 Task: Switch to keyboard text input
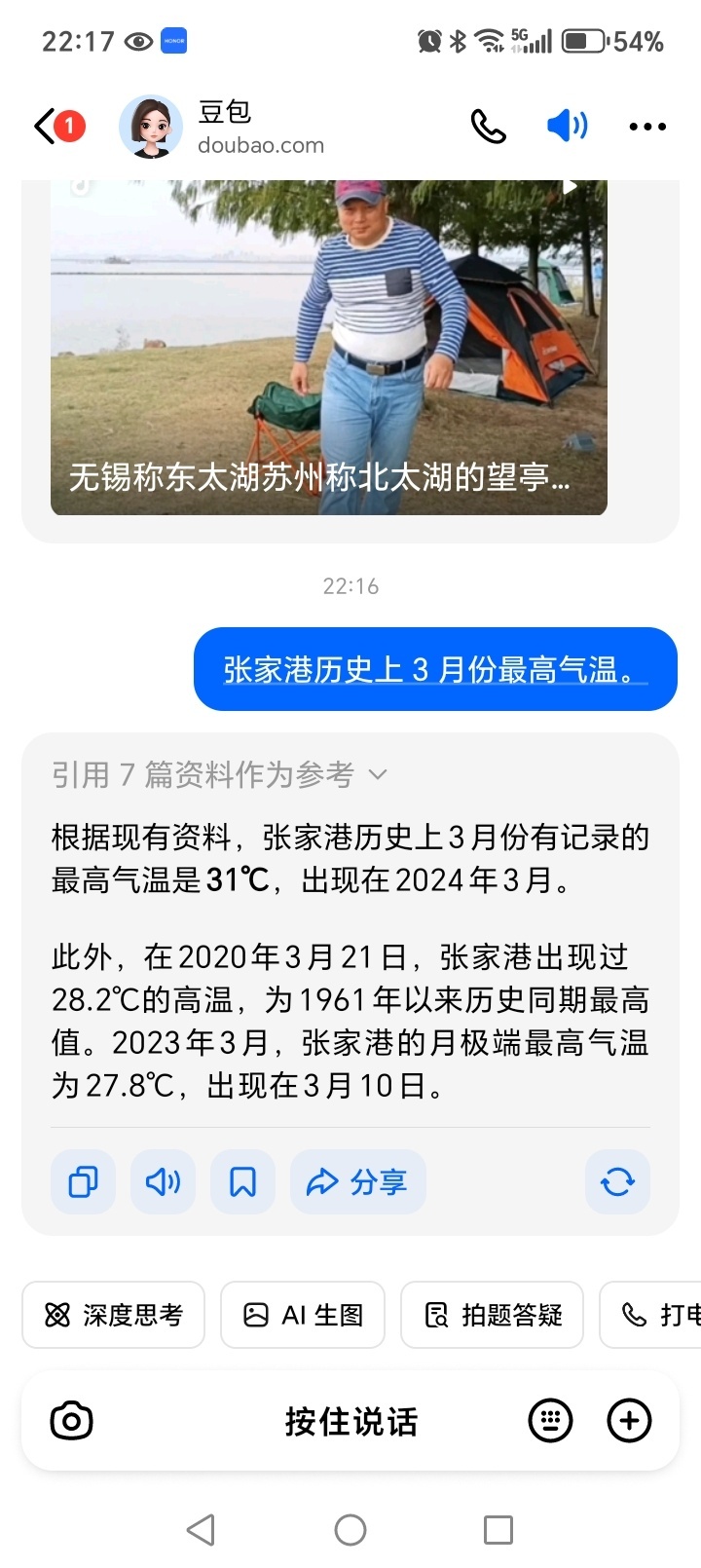550,1421
